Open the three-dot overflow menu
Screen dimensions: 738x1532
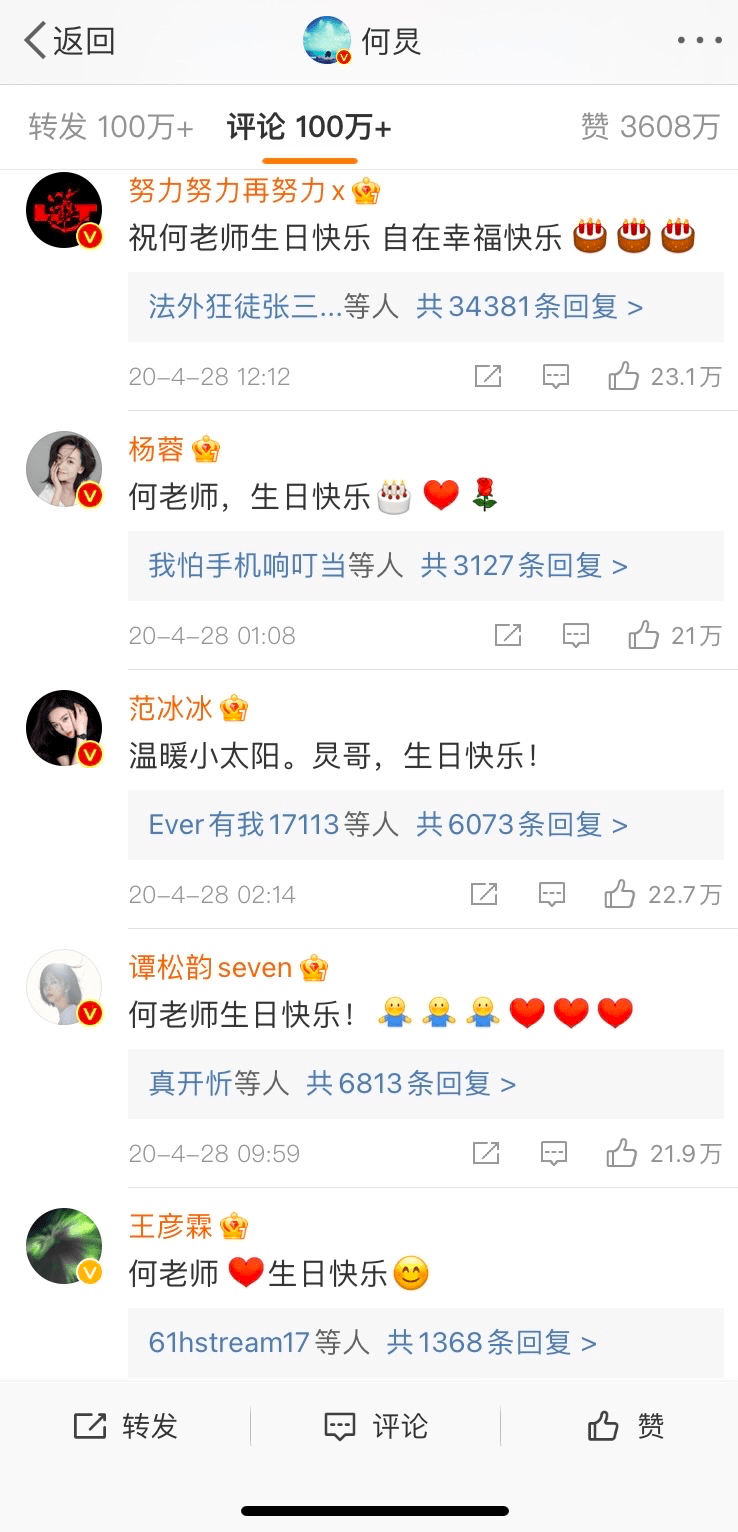pos(699,41)
